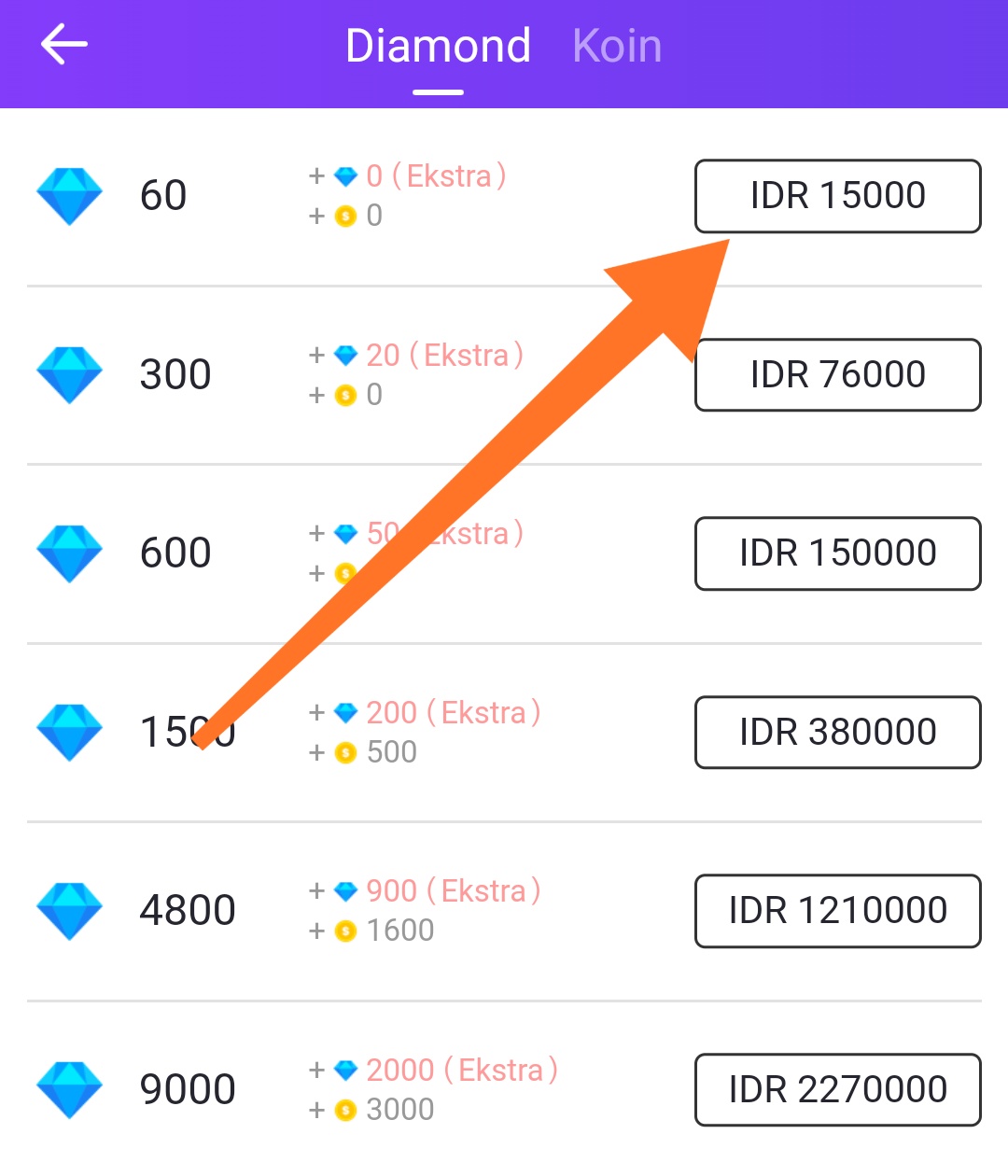Buy 60 diamonds for IDR 15000
Screen dimensions: 1008x1176
(x=837, y=196)
